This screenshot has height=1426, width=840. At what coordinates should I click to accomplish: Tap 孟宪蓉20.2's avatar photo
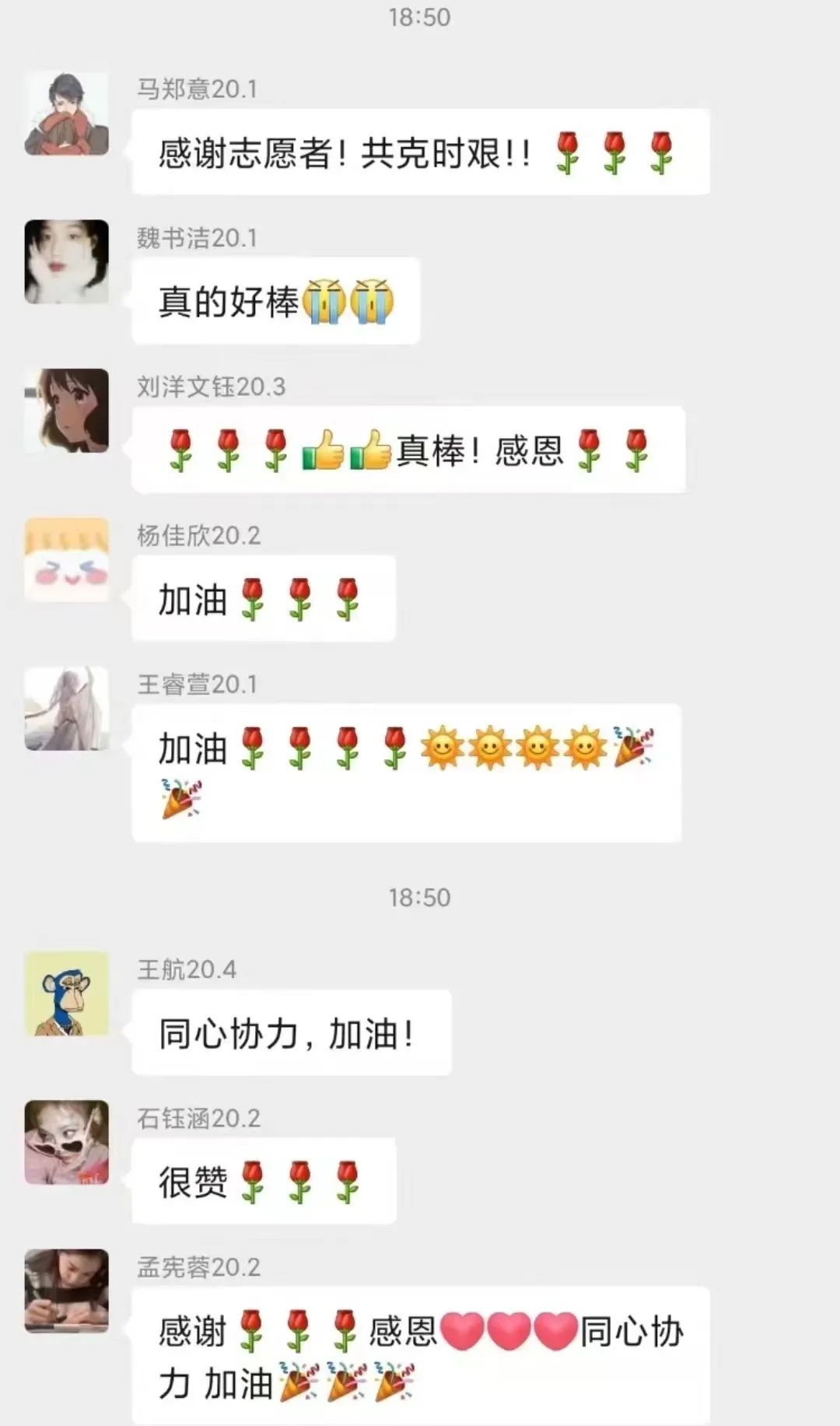pyautogui.click(x=67, y=1291)
